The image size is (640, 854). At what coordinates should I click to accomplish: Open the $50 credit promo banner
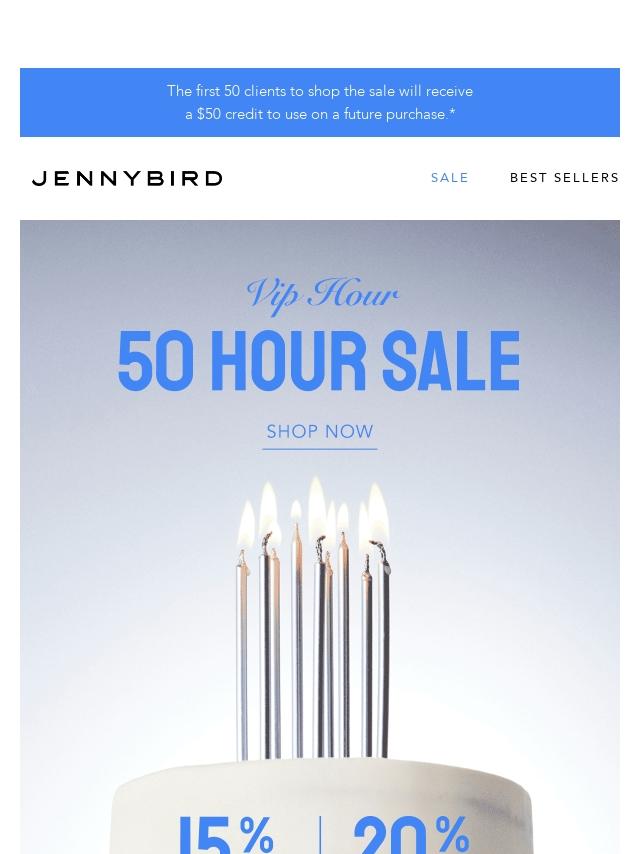[320, 103]
